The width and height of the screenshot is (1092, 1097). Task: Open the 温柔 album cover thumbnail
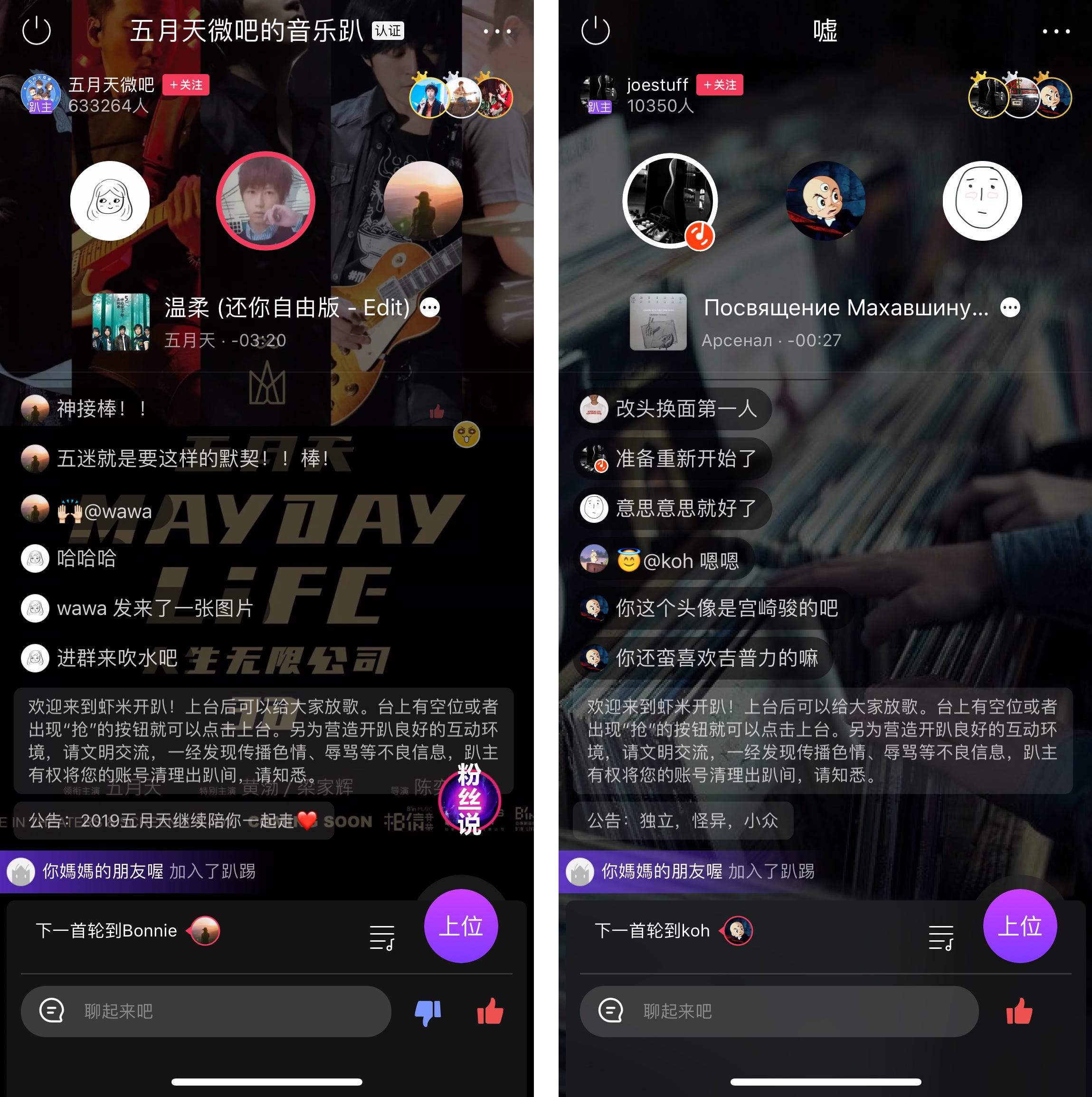click(x=121, y=322)
